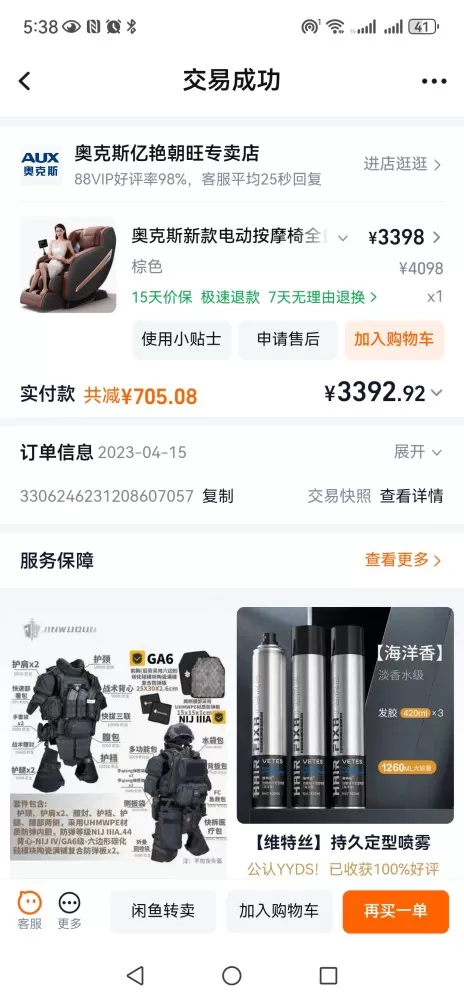Screen dimensions: 464x1000
Task: Visit the store via 进店逛逛
Action: point(402,164)
